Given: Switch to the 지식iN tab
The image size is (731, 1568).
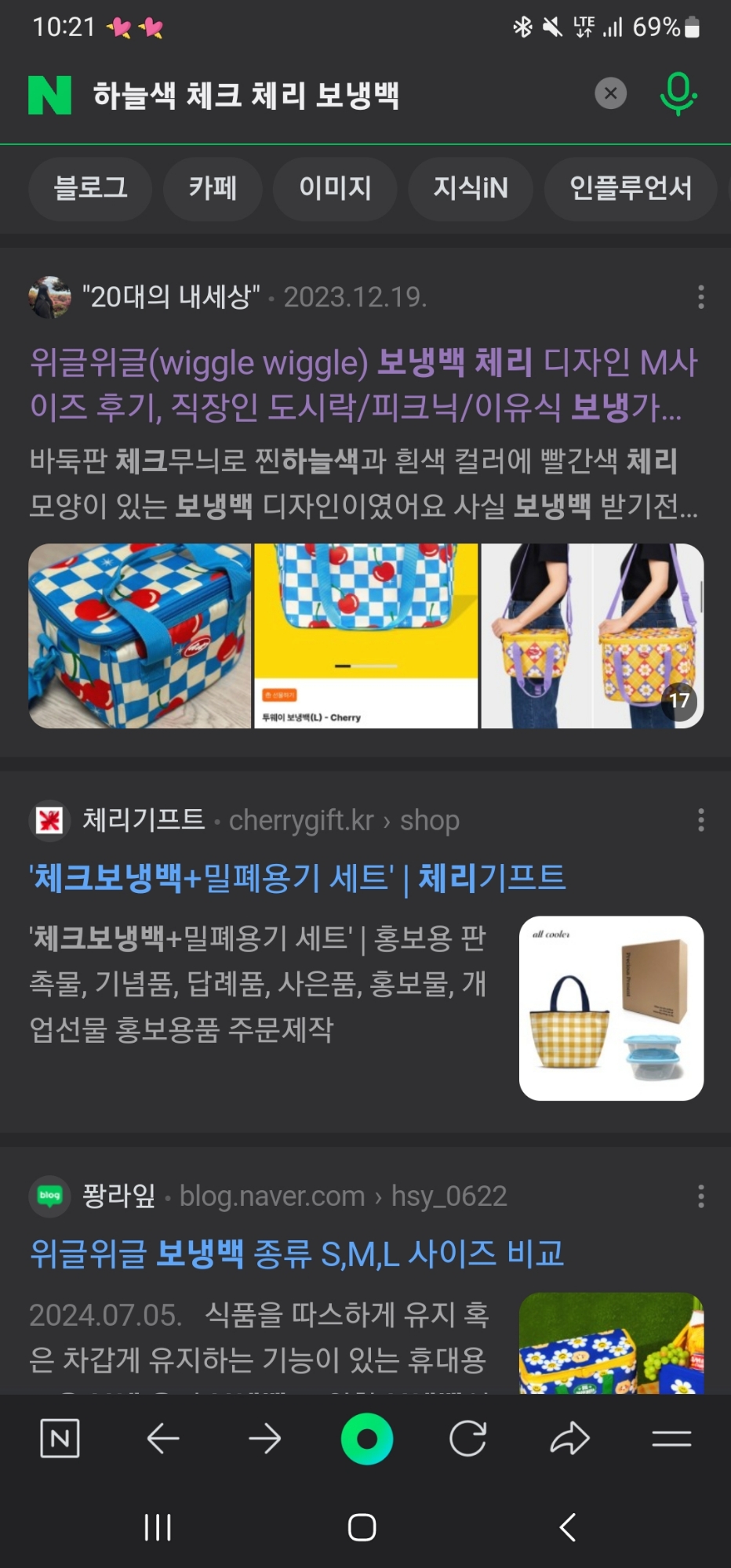Looking at the screenshot, I should point(471,188).
